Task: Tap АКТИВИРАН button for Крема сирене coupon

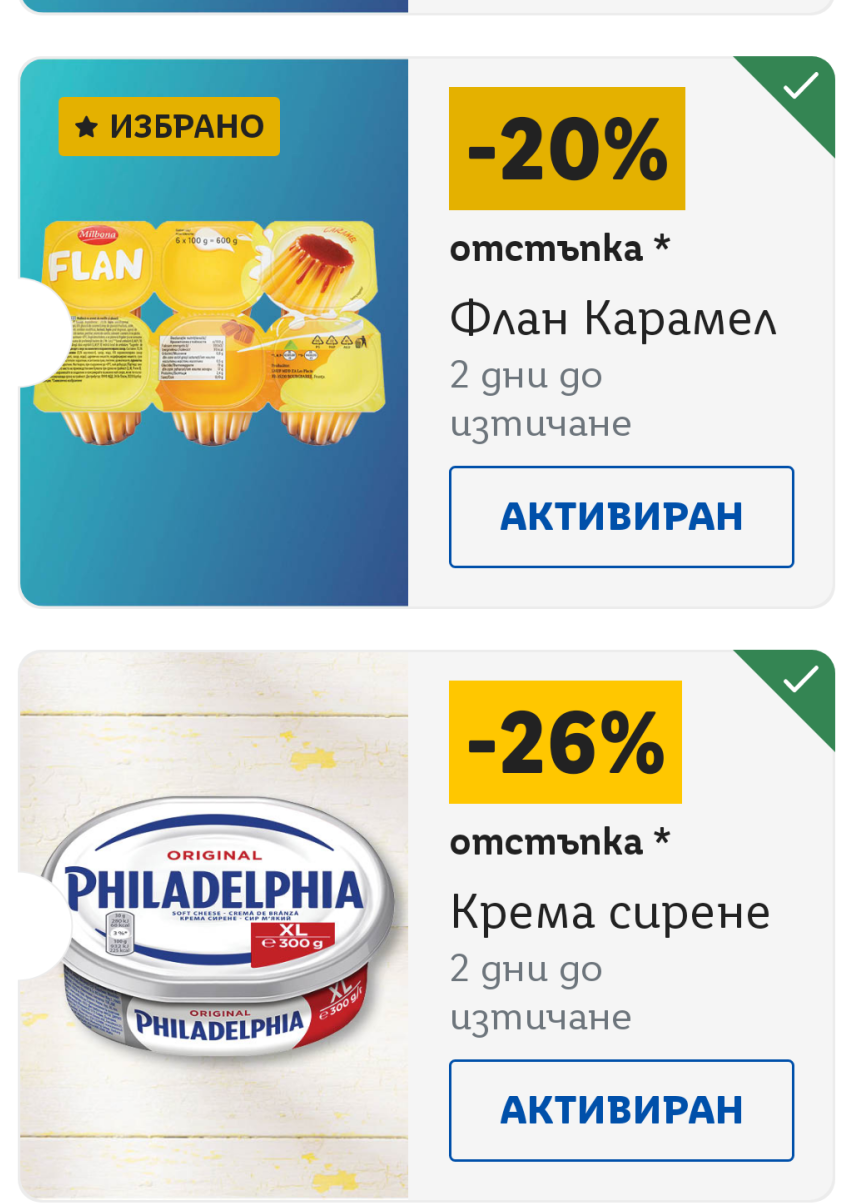Action: coord(621,1110)
